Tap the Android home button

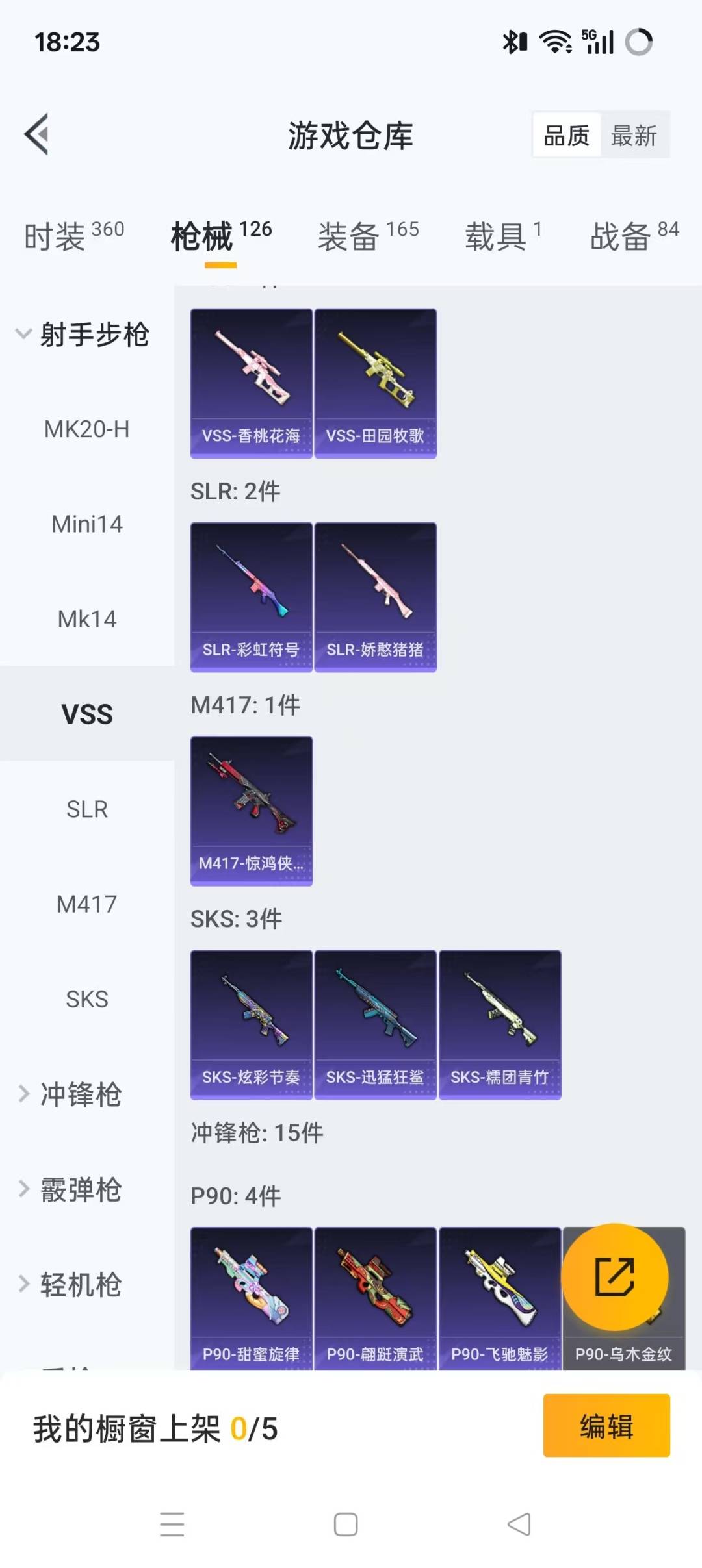click(x=345, y=1524)
